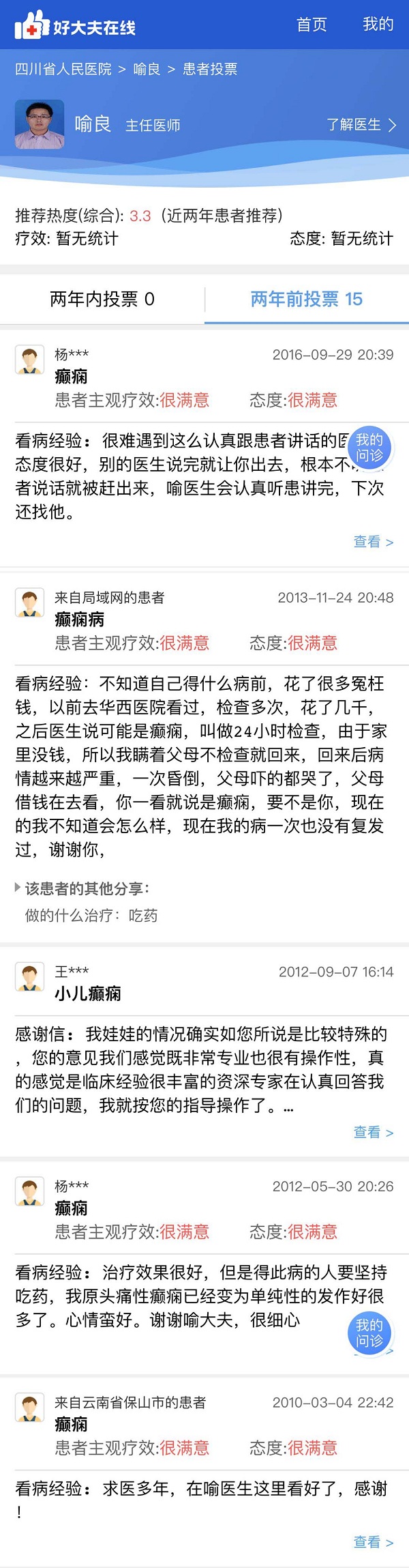The width and height of the screenshot is (409, 1568).
Task: Tap 了解医生 to view doctor details
Action: pos(361,125)
